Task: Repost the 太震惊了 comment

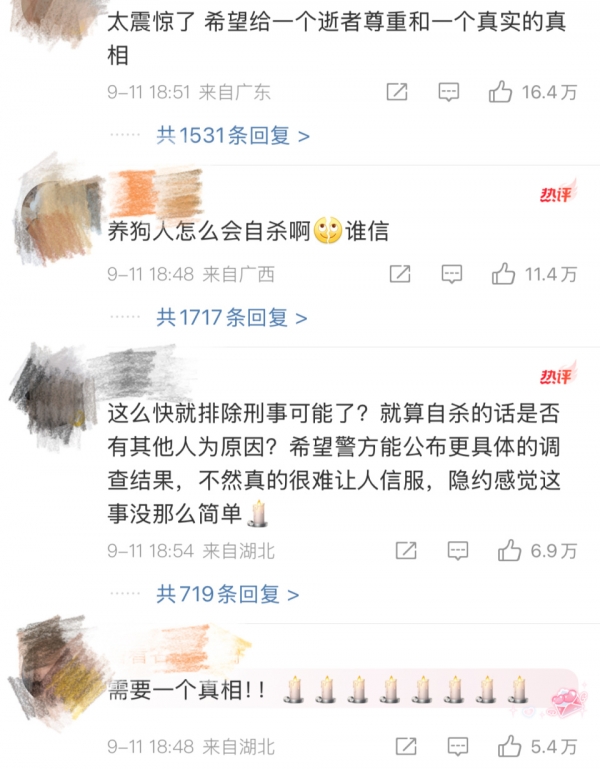Action: pos(396,92)
